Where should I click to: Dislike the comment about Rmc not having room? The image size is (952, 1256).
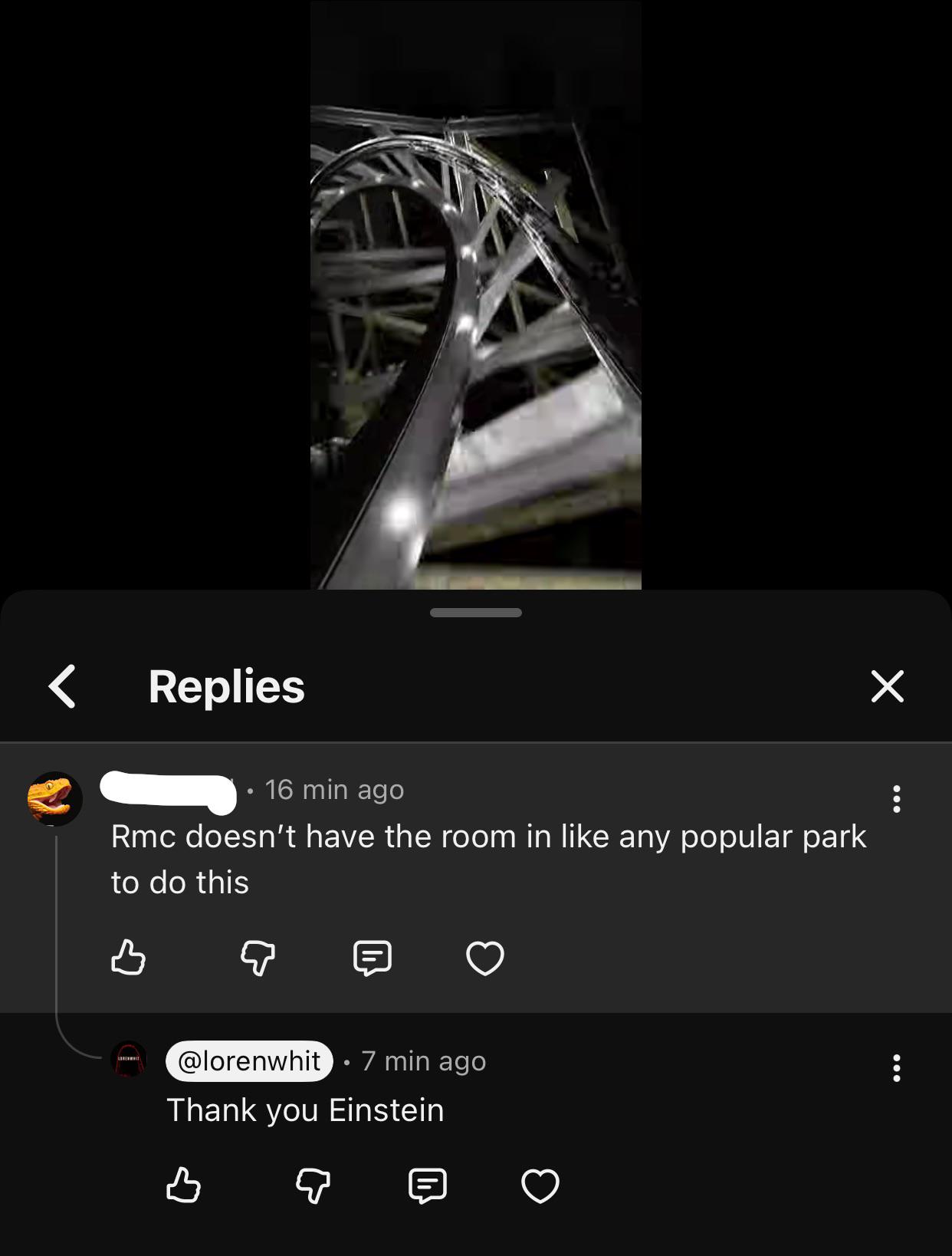click(258, 958)
